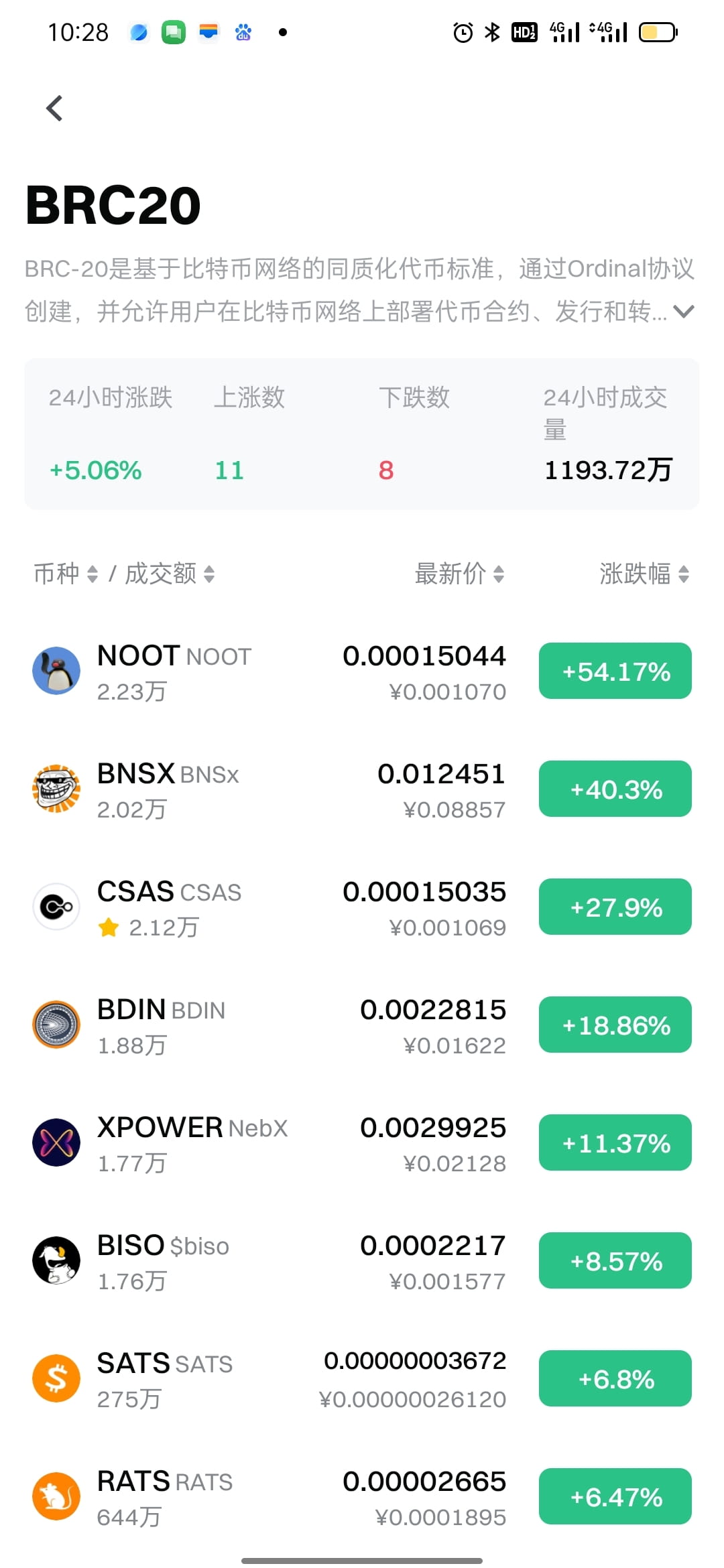The height and width of the screenshot is (1568, 724).
Task: Go back using the back arrow
Action: (x=54, y=107)
